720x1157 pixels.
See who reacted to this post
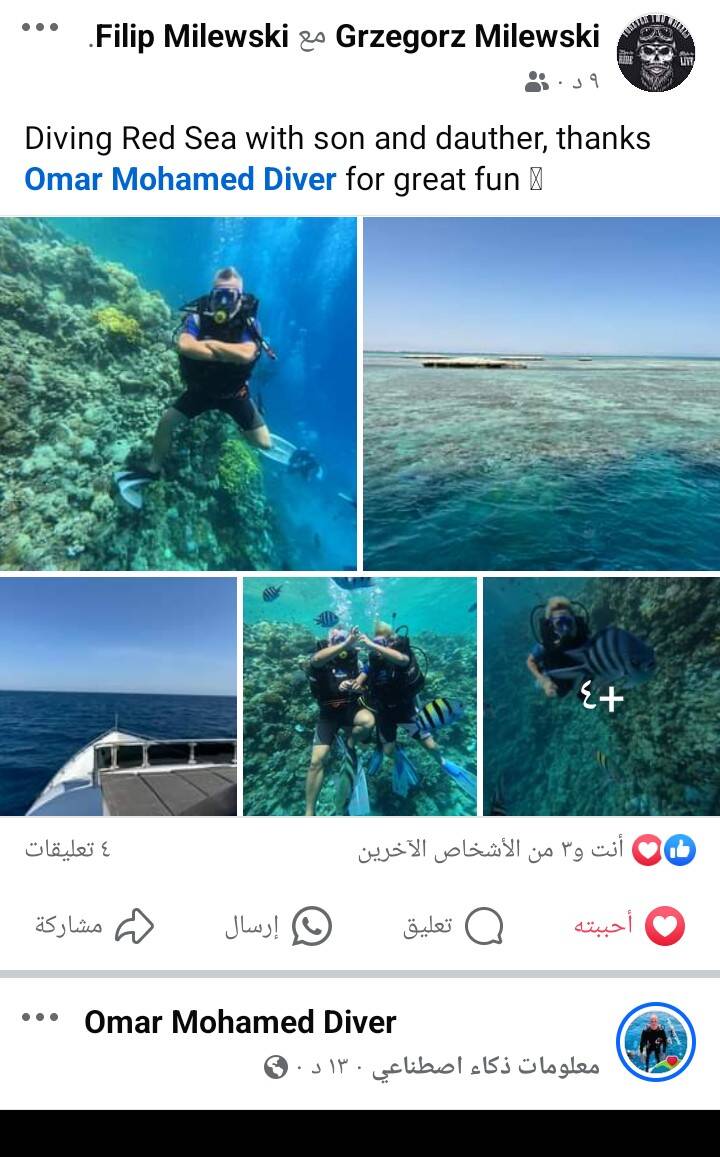pyautogui.click(x=527, y=850)
